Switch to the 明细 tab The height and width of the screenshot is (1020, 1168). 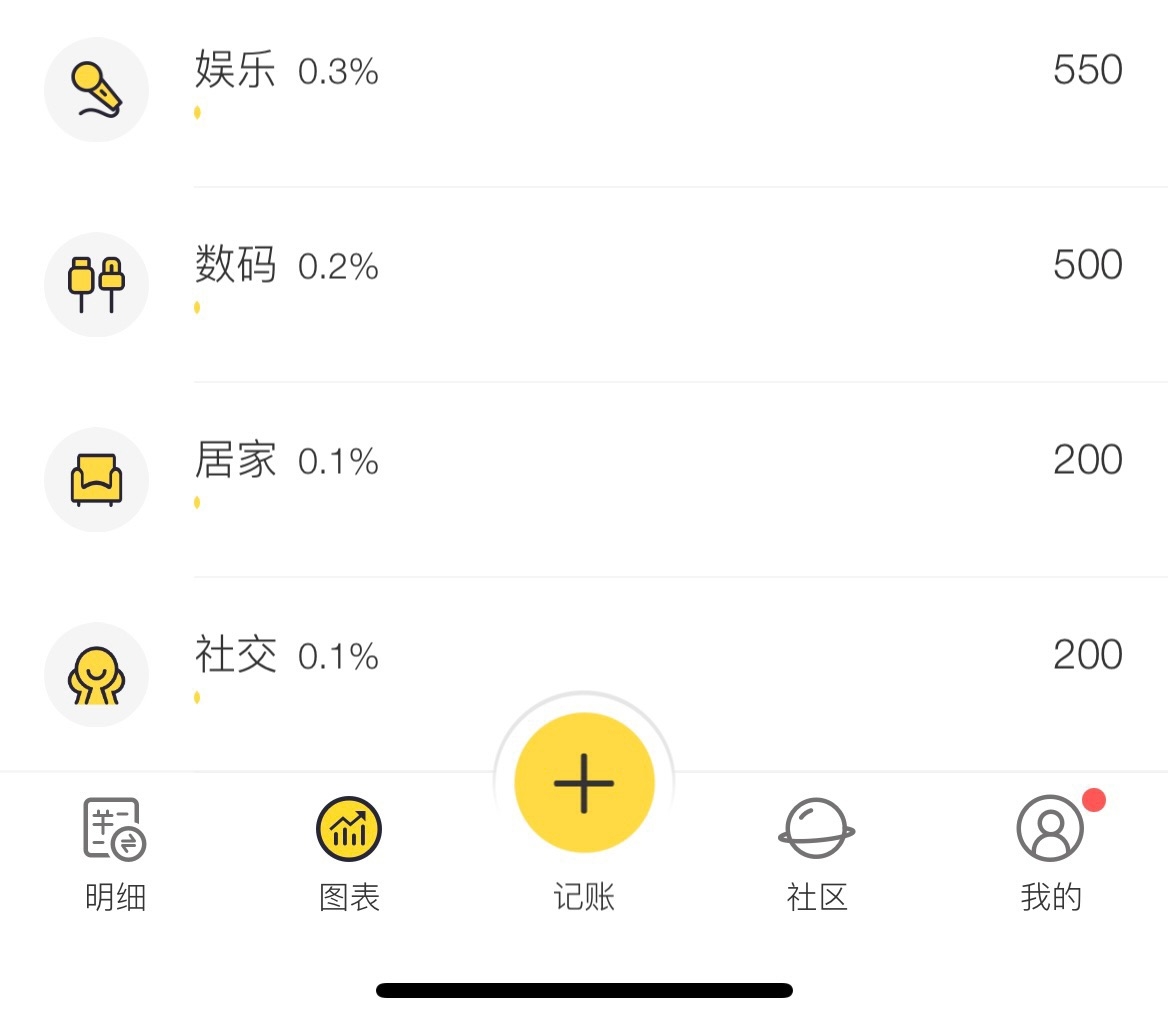tap(115, 854)
